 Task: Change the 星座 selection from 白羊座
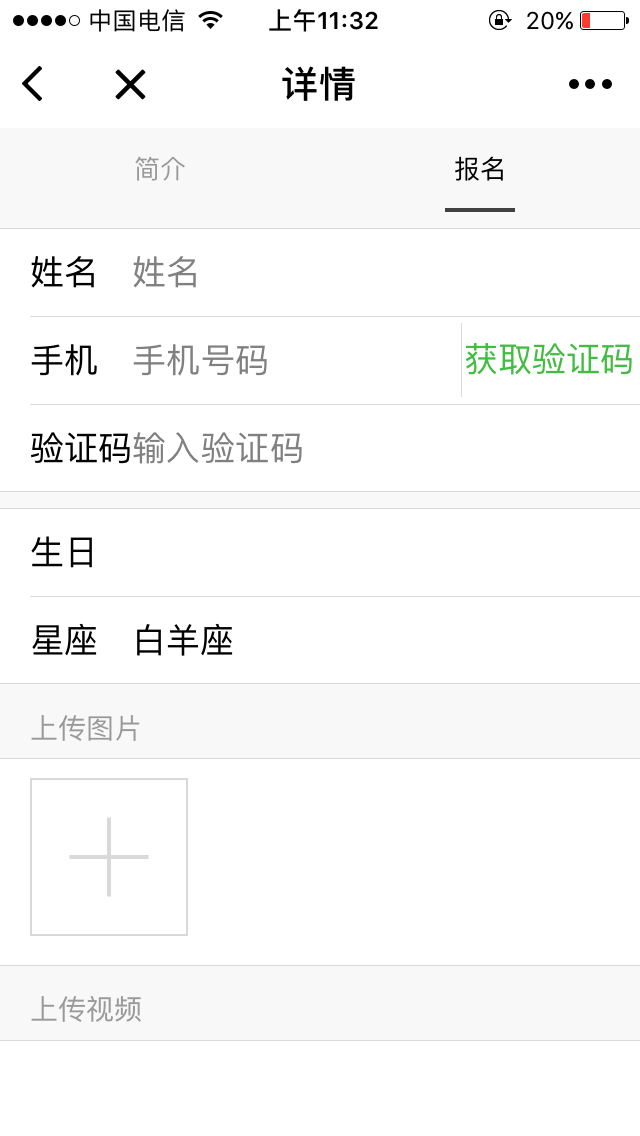(x=320, y=640)
